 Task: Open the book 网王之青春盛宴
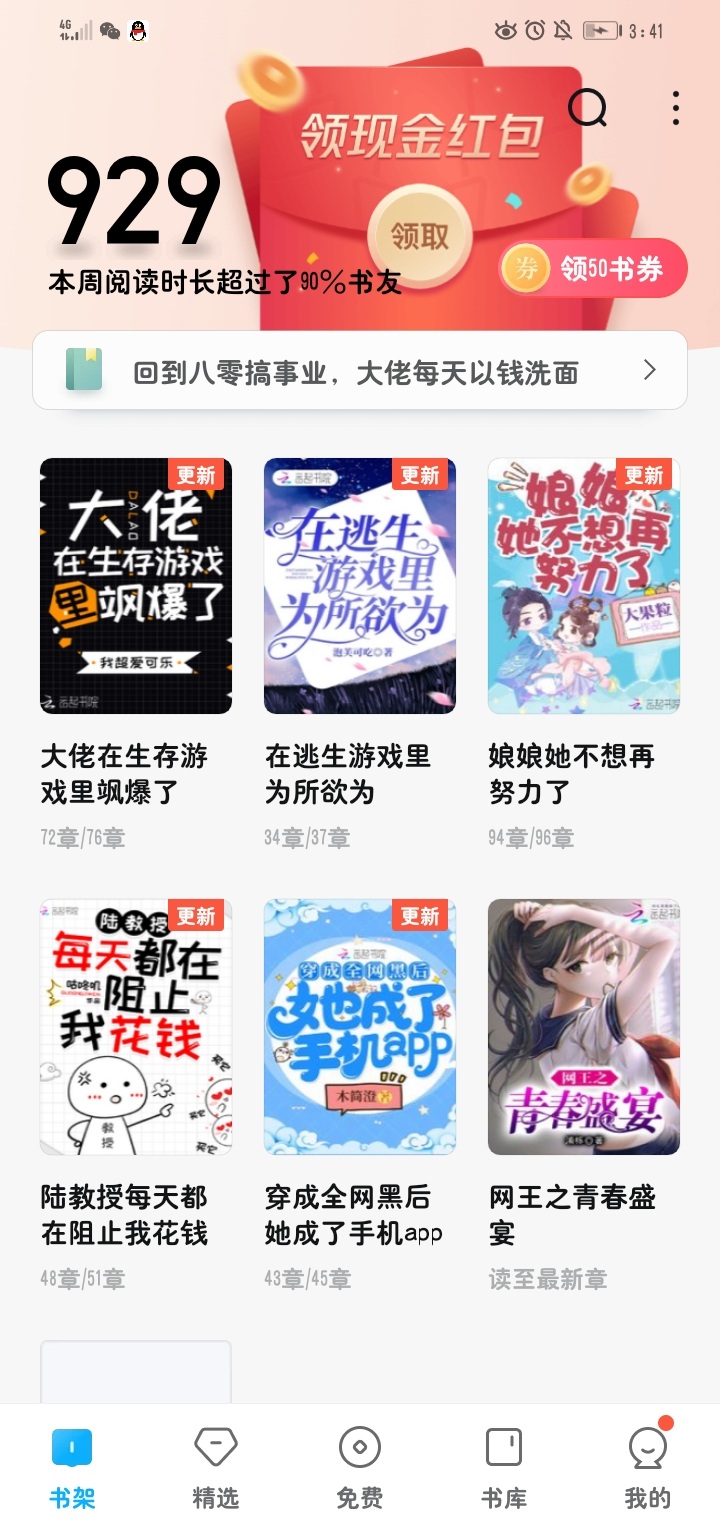(x=584, y=1027)
